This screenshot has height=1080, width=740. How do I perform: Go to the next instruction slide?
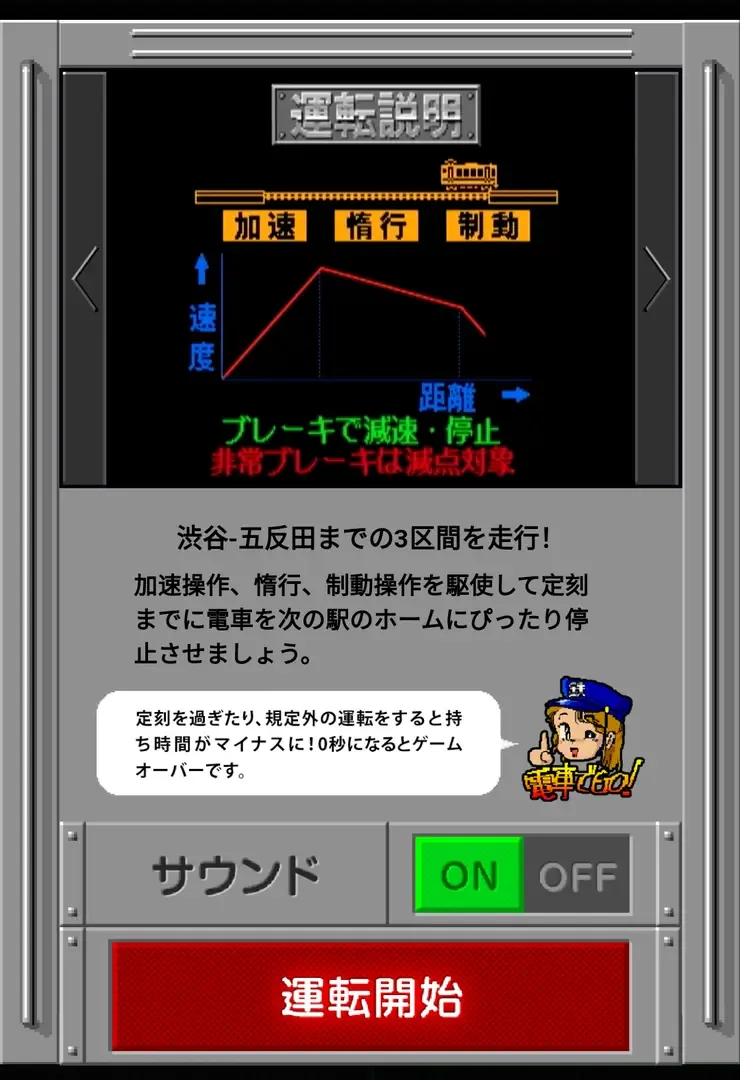click(656, 278)
